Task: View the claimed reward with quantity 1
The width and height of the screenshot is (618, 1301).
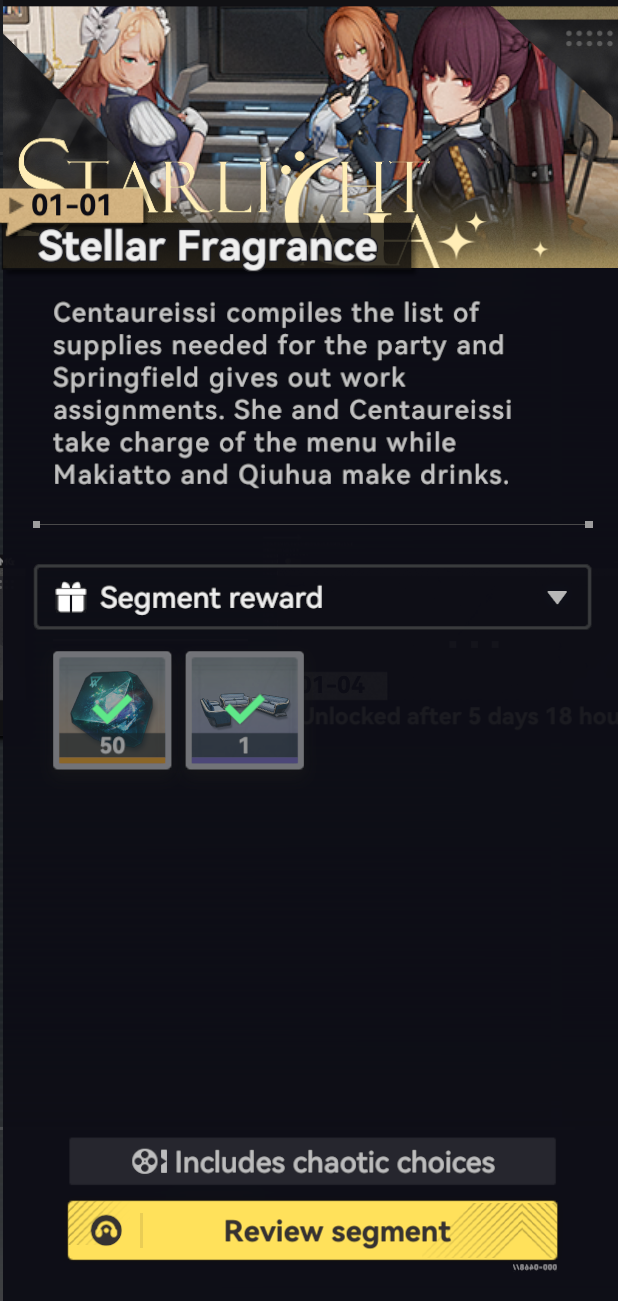Action: 245,710
